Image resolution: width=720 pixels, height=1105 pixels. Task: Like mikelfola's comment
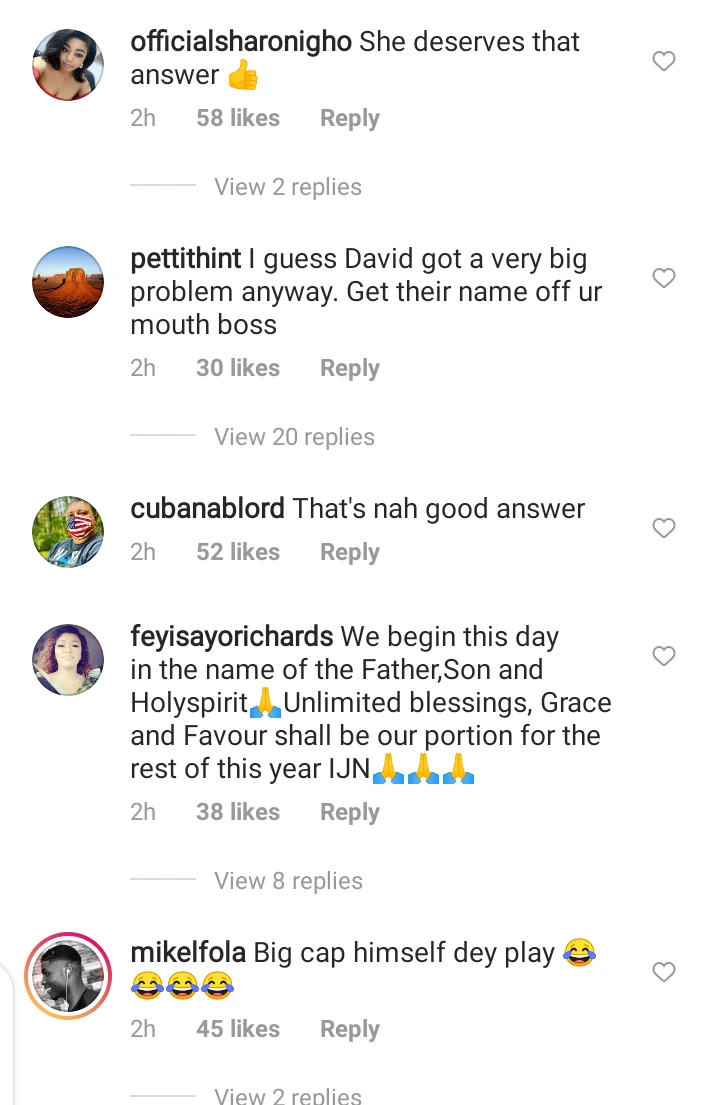[x=664, y=972]
